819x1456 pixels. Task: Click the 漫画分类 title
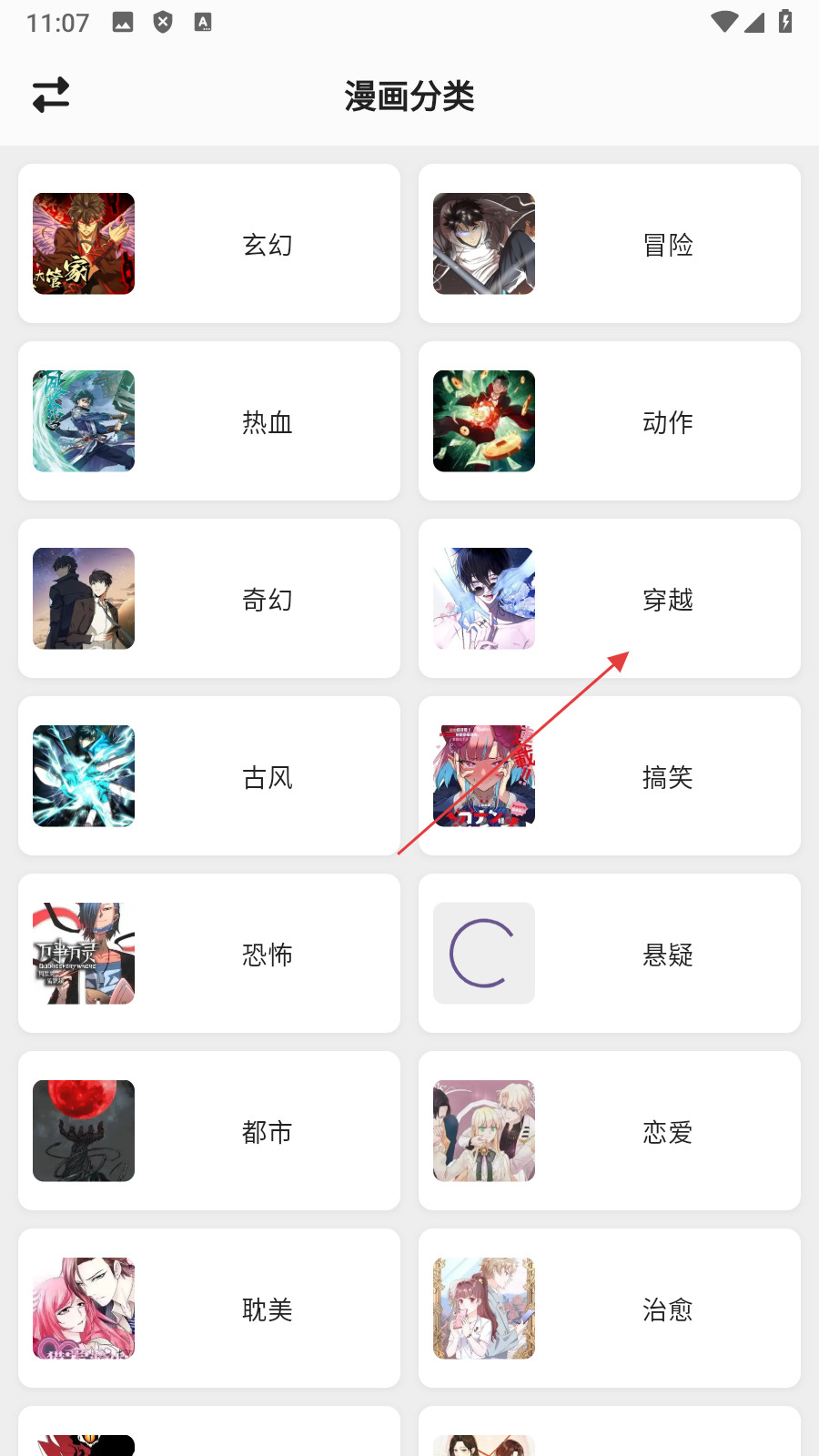click(409, 95)
